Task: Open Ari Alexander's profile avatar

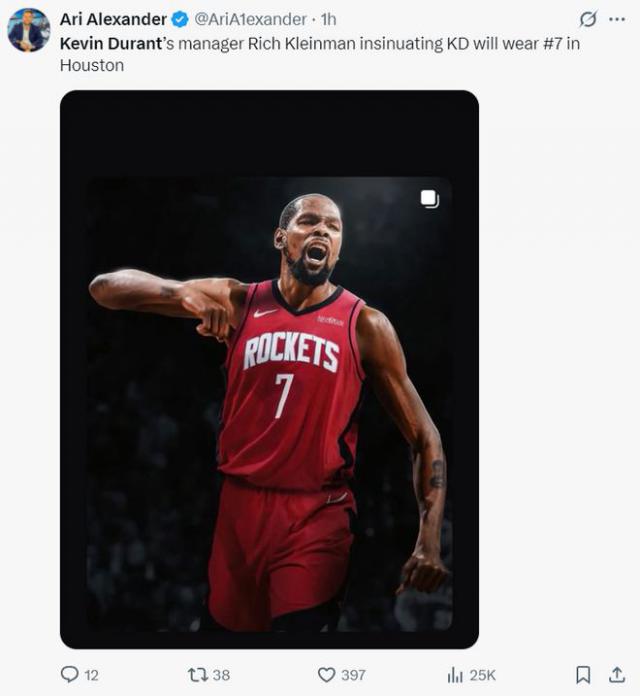Action: [x=28, y=29]
